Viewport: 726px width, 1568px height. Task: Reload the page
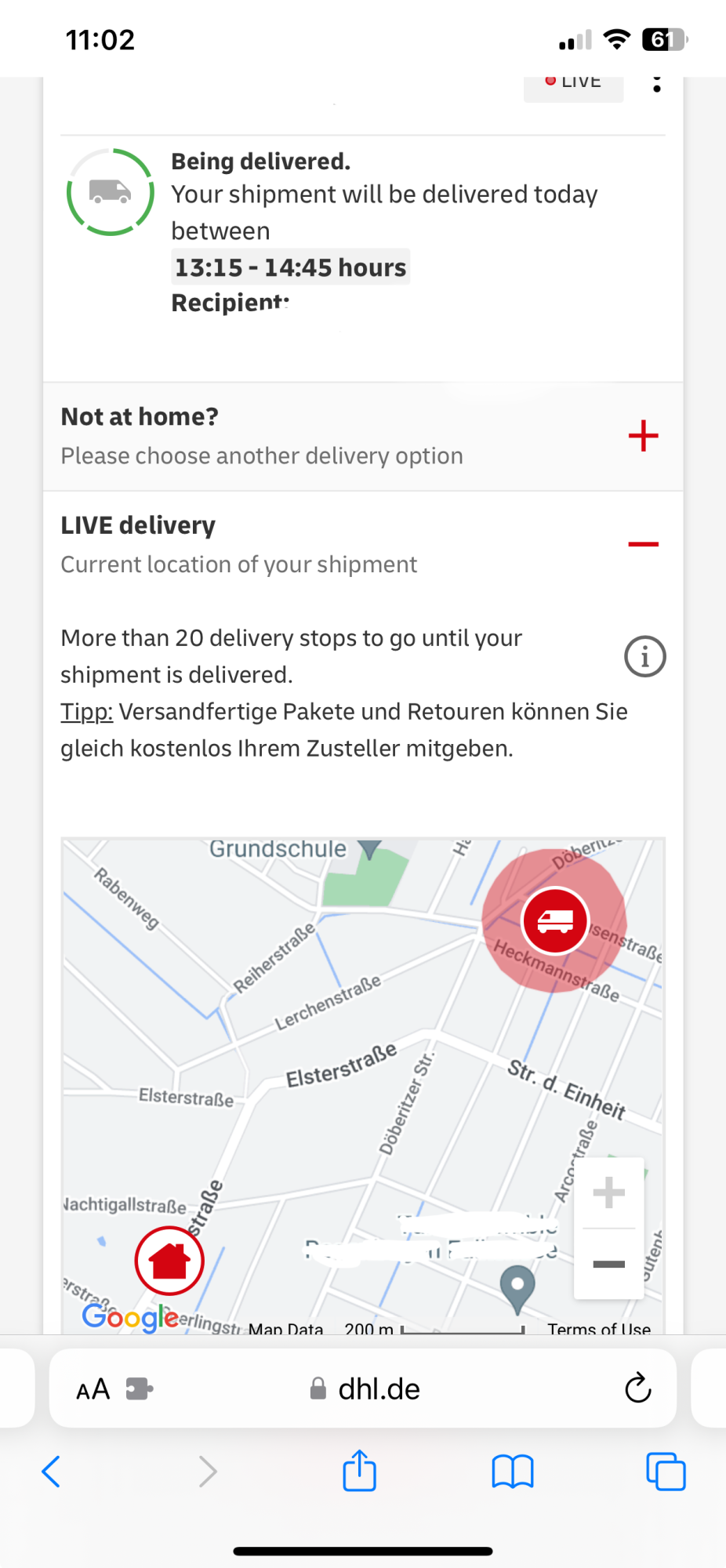tap(637, 1388)
